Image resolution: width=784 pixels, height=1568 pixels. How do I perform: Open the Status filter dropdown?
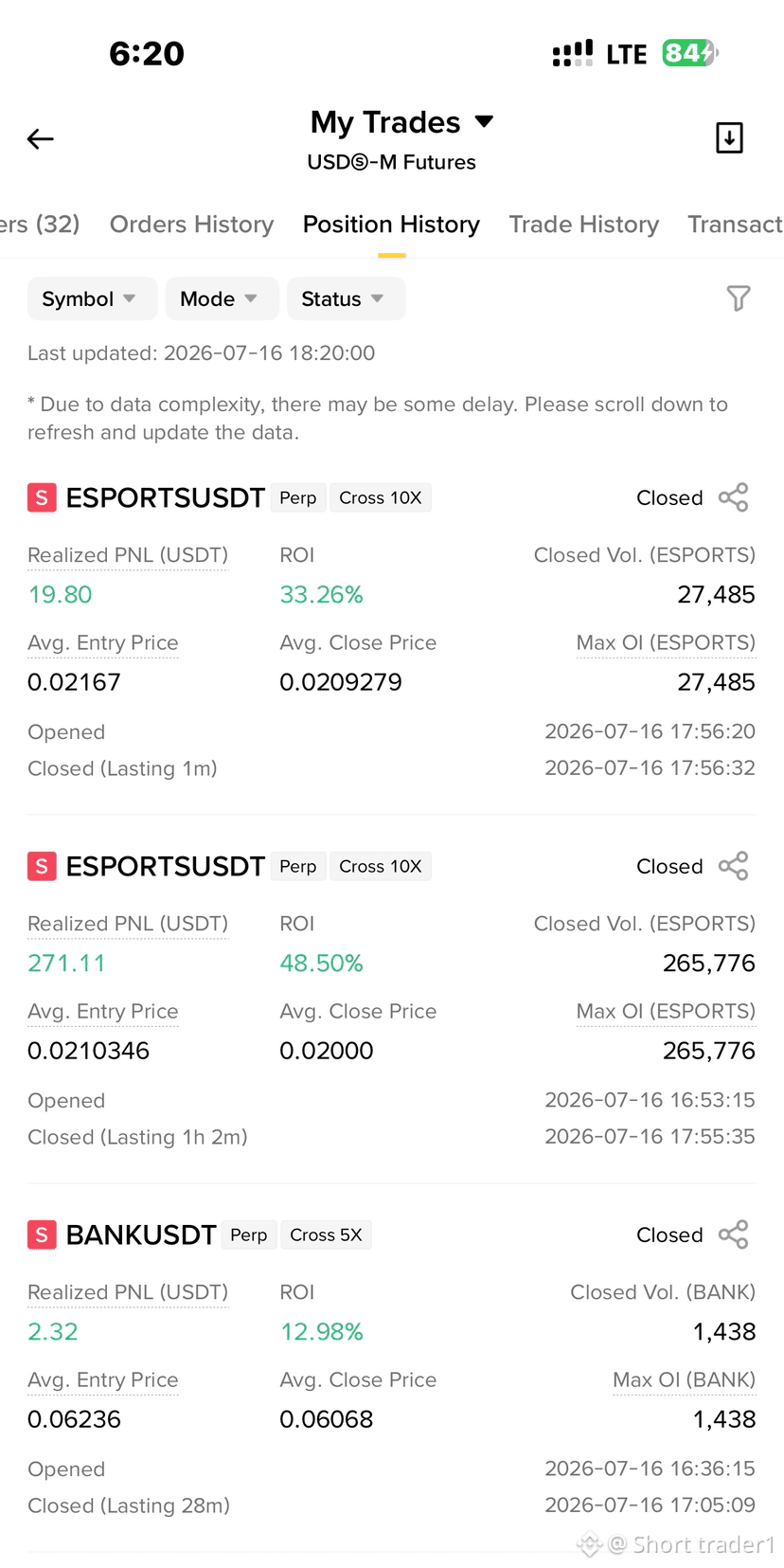pyautogui.click(x=346, y=298)
